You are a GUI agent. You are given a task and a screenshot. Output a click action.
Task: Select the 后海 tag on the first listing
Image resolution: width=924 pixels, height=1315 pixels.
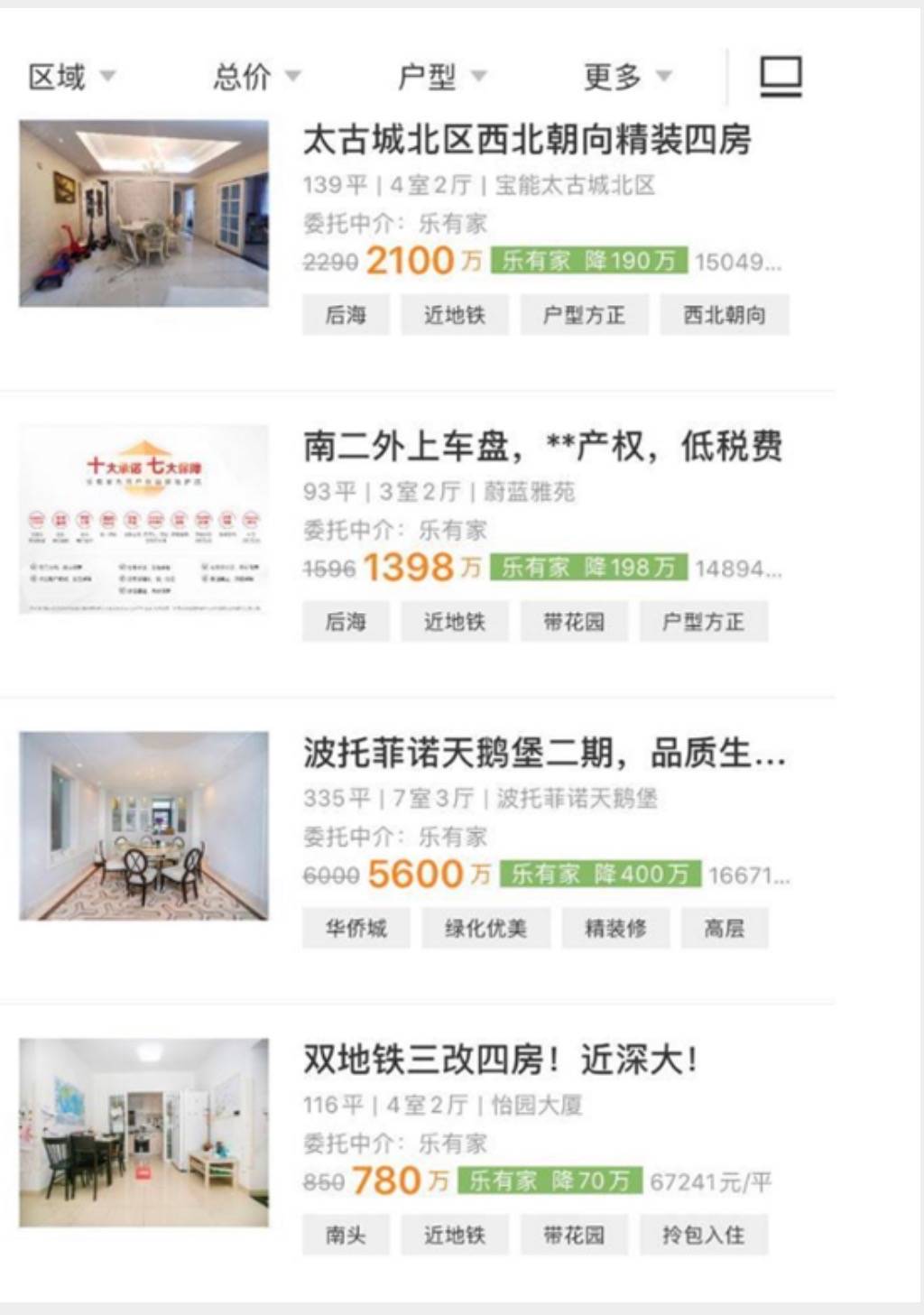tap(346, 314)
